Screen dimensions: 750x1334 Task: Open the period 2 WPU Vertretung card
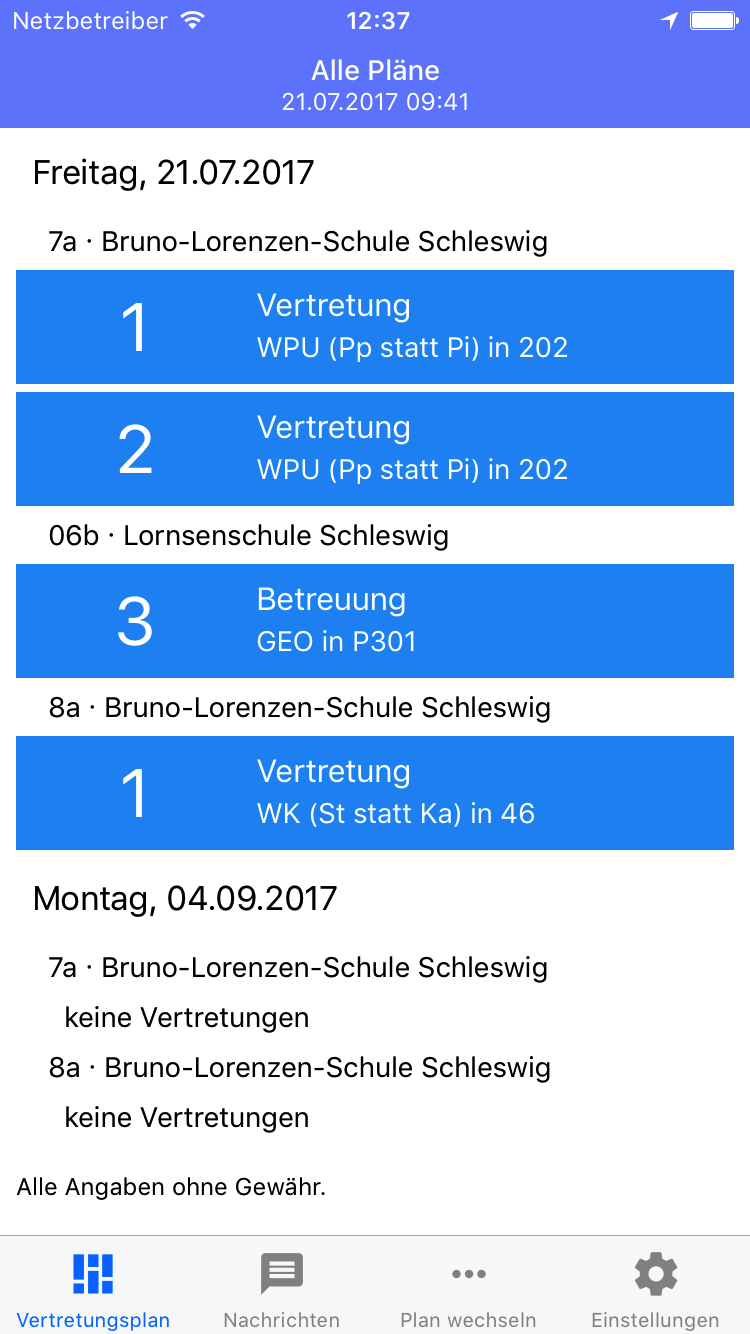375,449
